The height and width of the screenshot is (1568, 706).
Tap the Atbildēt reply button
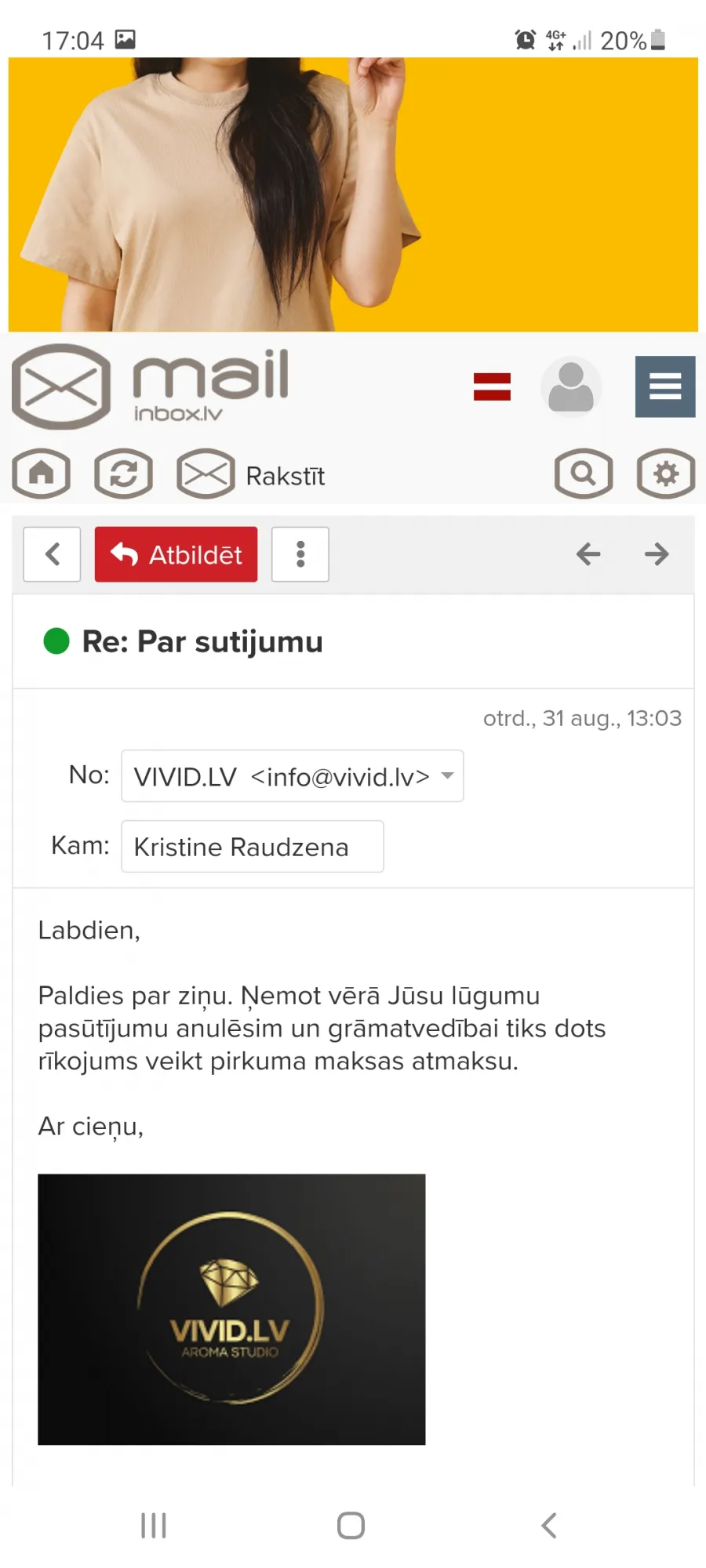(176, 554)
